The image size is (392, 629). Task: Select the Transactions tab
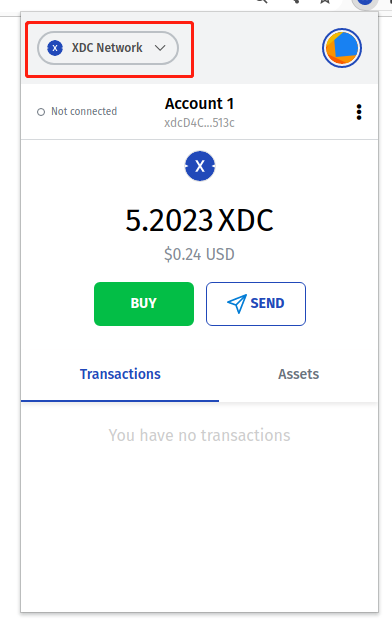coord(120,374)
